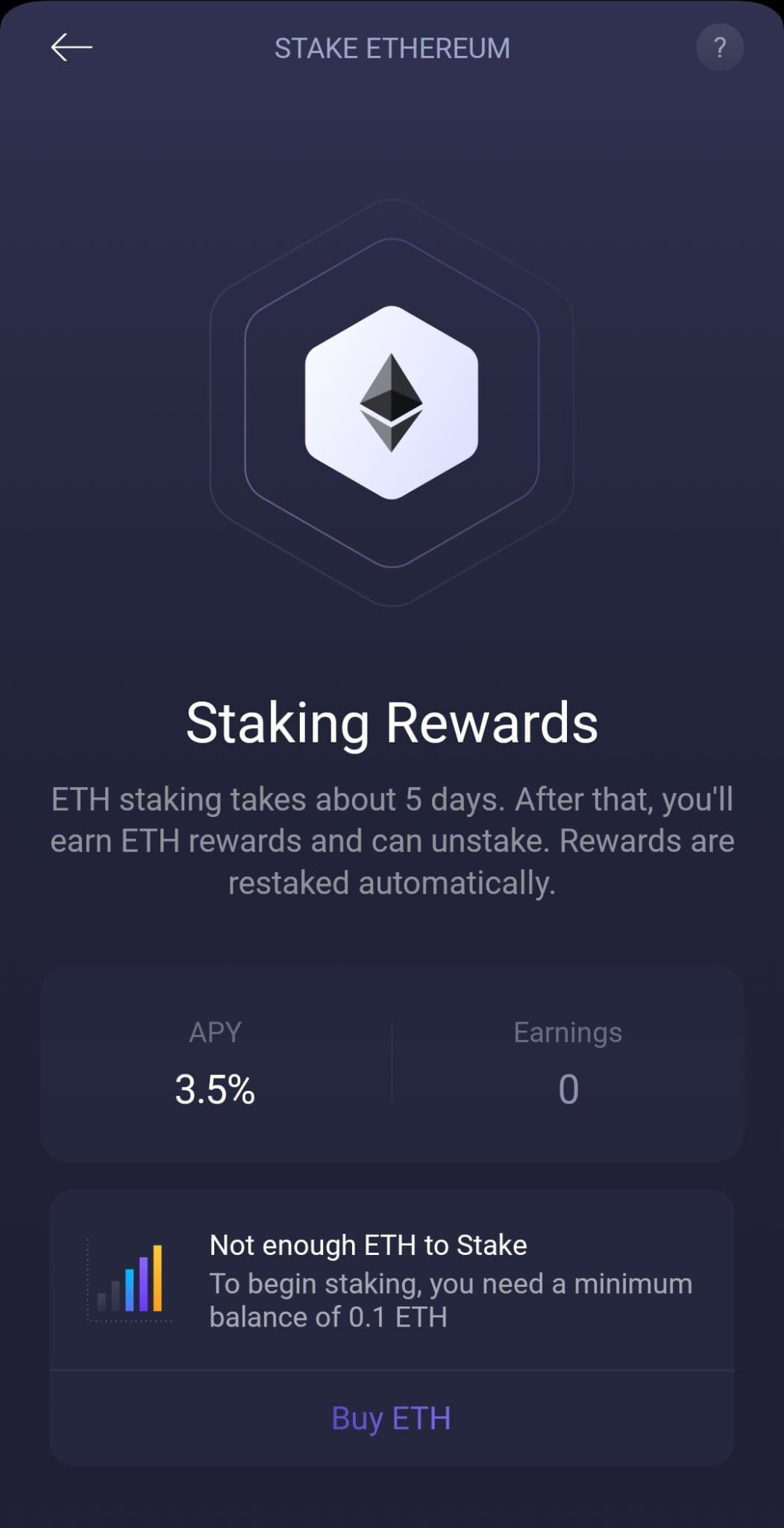Open the help question mark icon
The image size is (784, 1528).
719,47
